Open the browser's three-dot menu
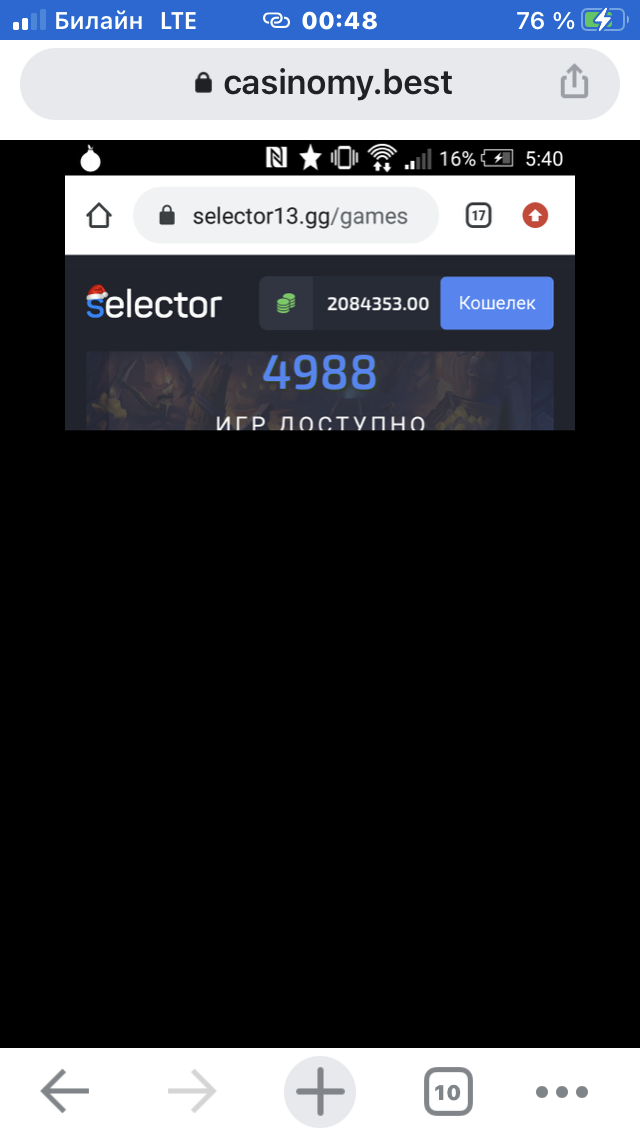 pyautogui.click(x=562, y=1092)
